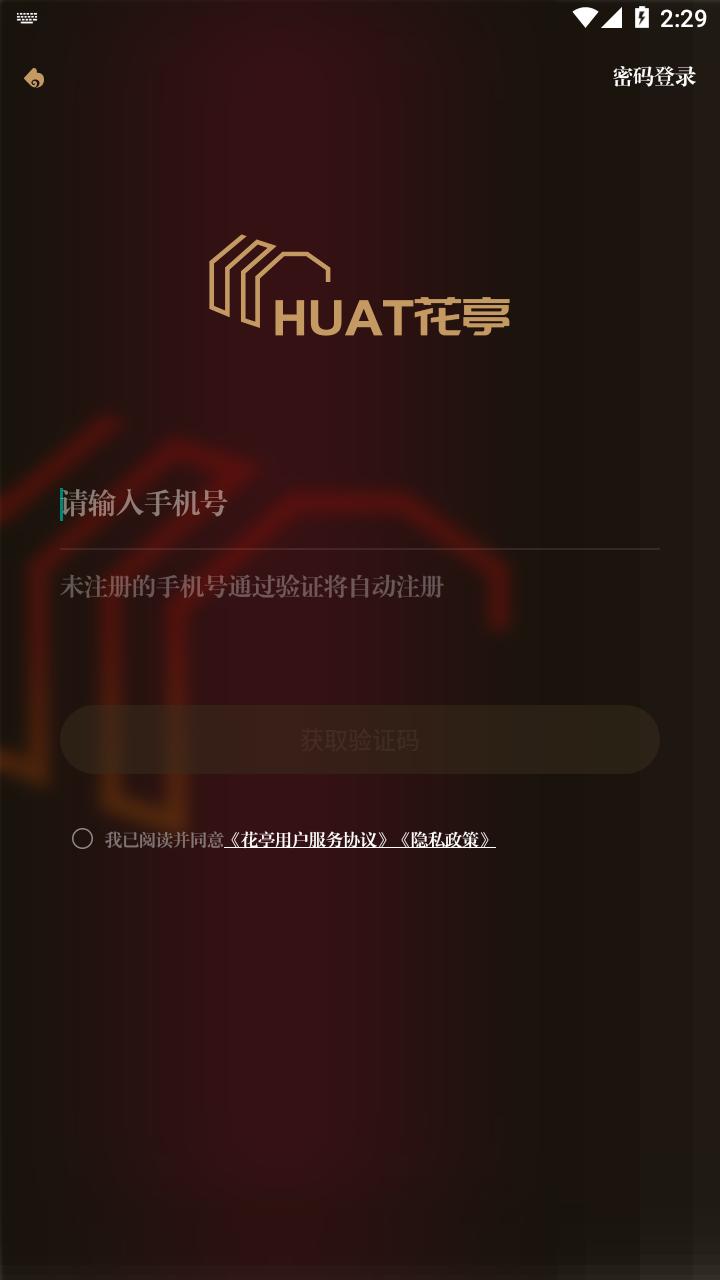Check the agreement consent circle
Screen dimensions: 720x1280
[x=82, y=839]
